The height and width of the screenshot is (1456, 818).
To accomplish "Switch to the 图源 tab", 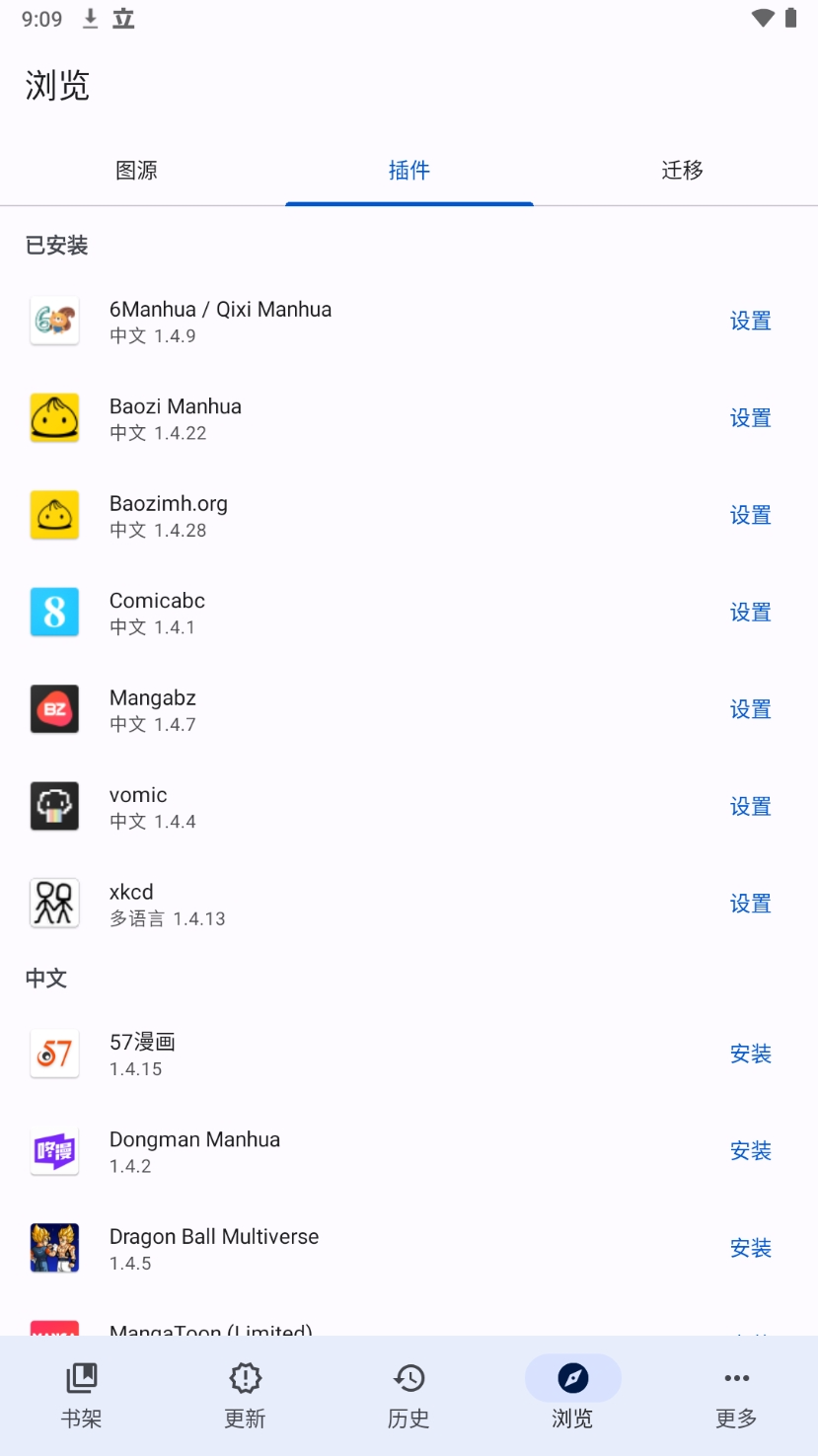I will click(136, 171).
